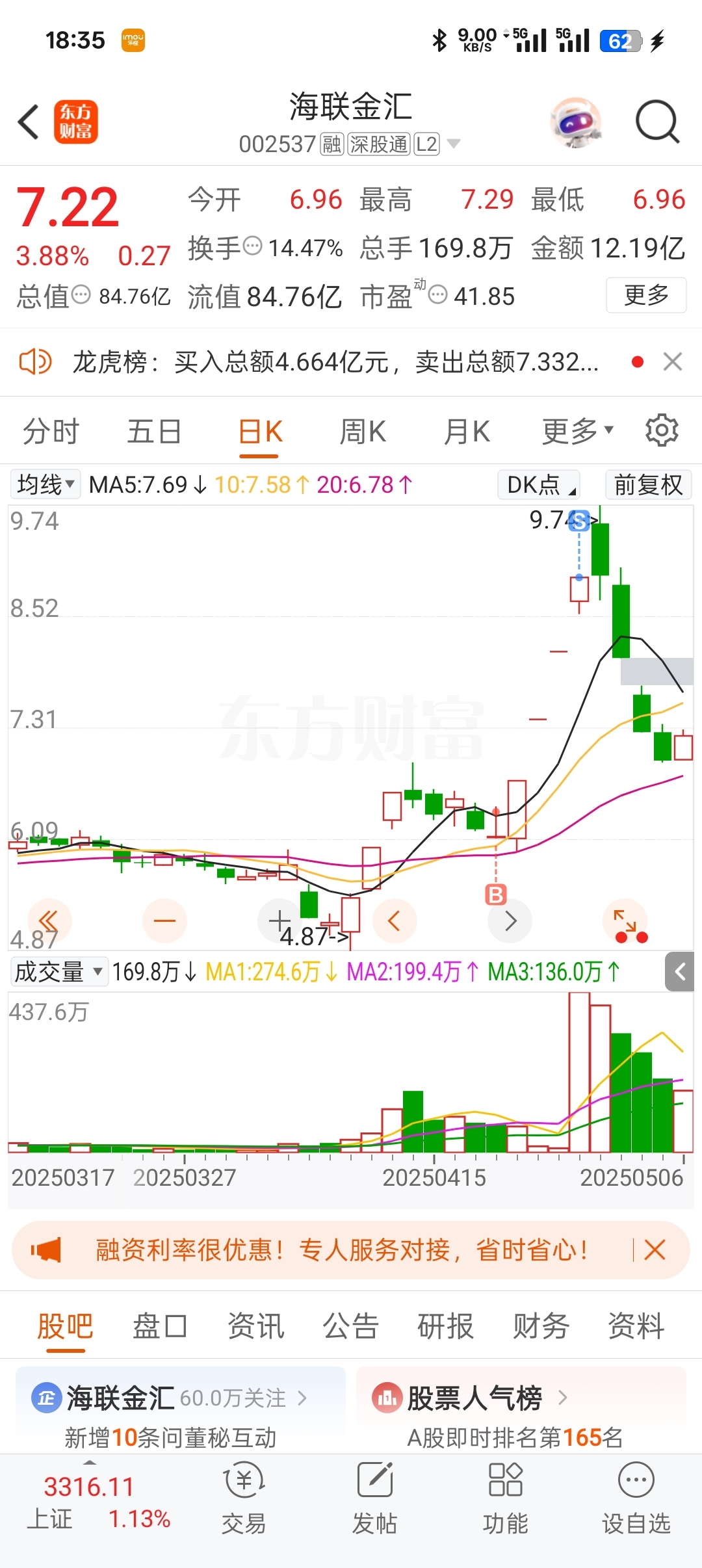Switch to the 分时 chart tab

pyautogui.click(x=51, y=431)
